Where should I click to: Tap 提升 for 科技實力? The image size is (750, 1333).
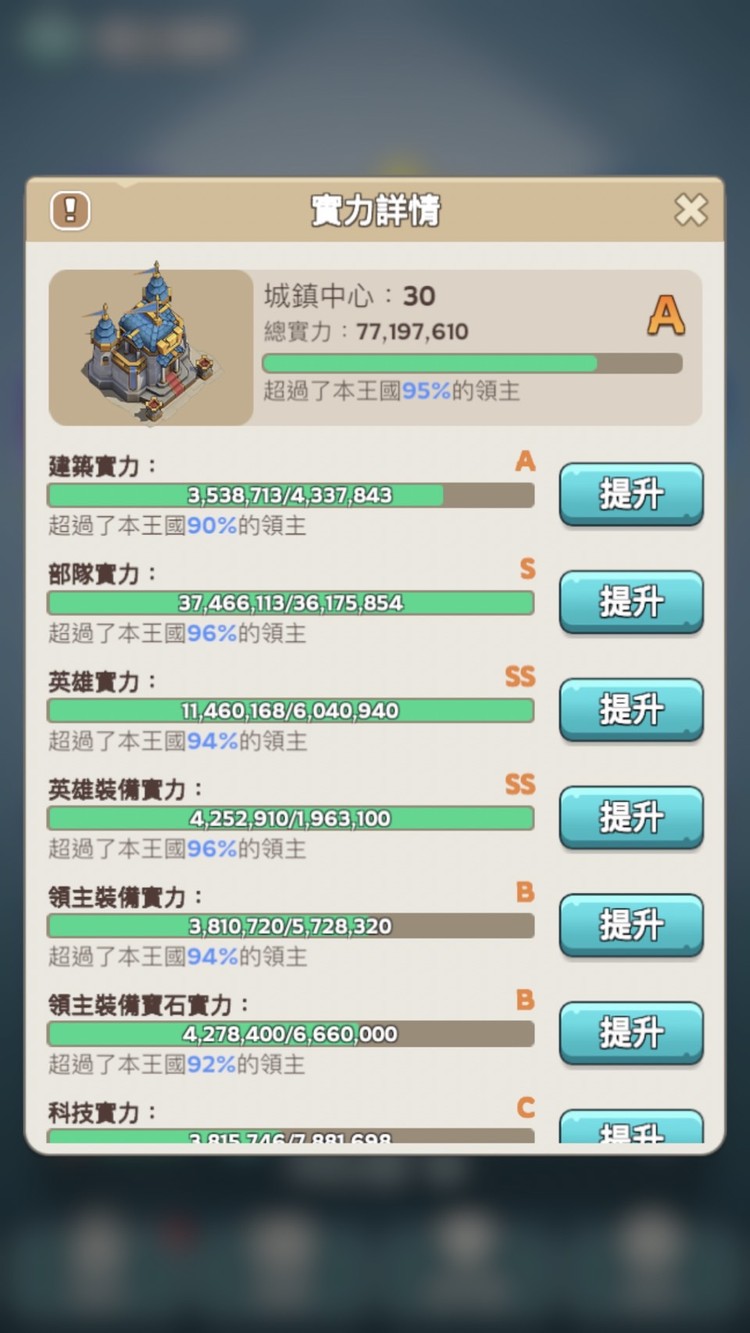[631, 1130]
